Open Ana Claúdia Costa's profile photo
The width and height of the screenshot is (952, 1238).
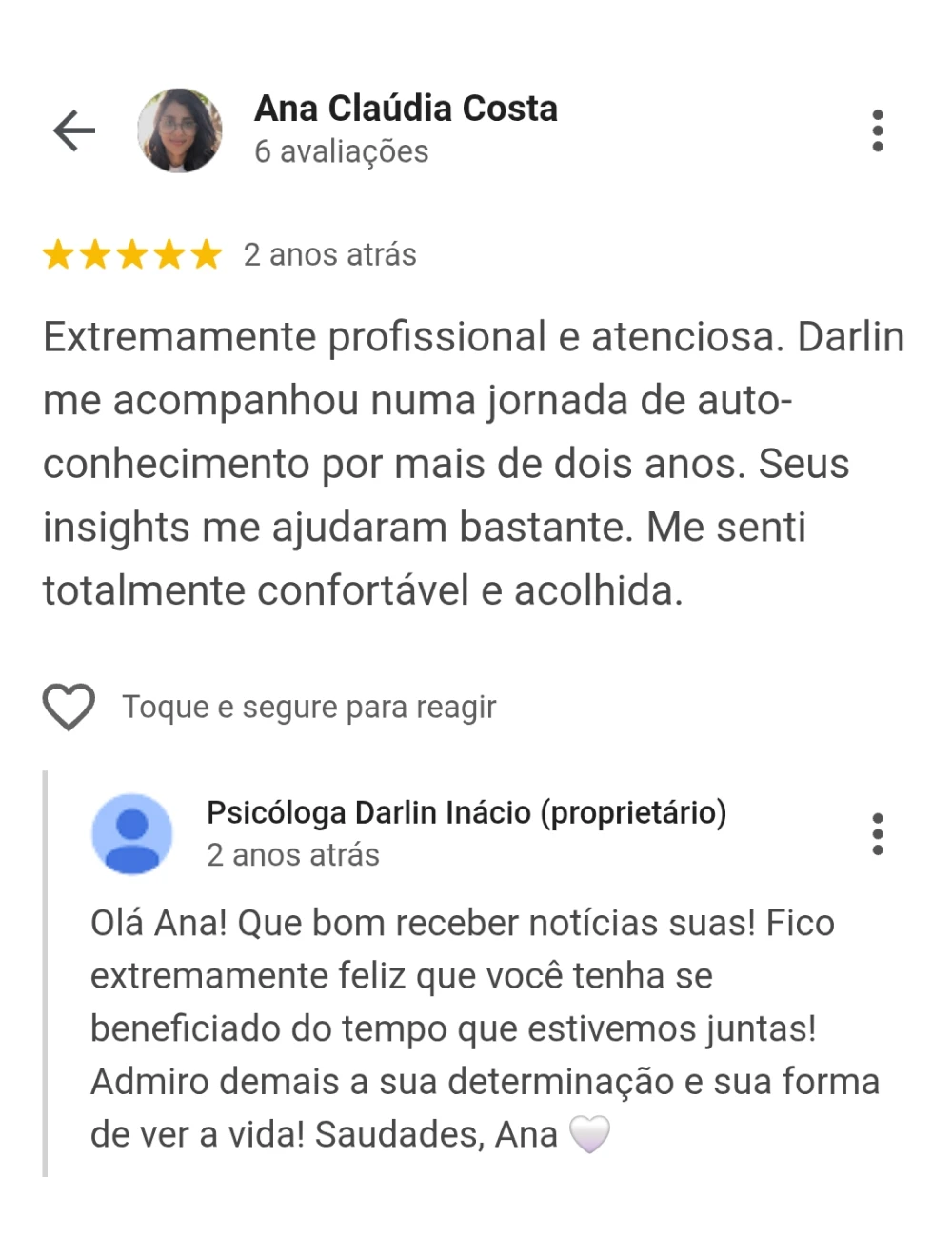point(180,130)
